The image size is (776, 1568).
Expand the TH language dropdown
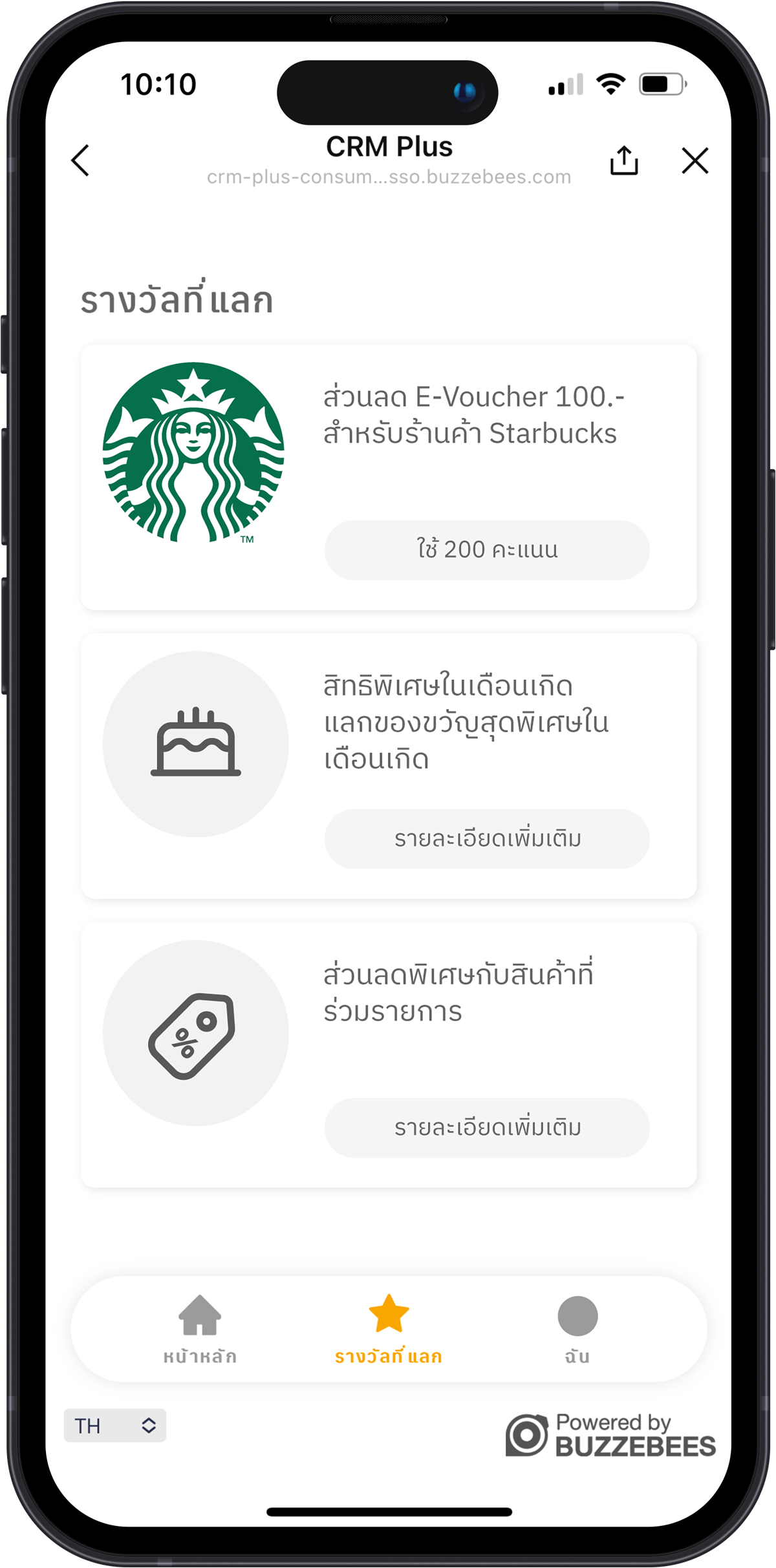click(x=115, y=1425)
